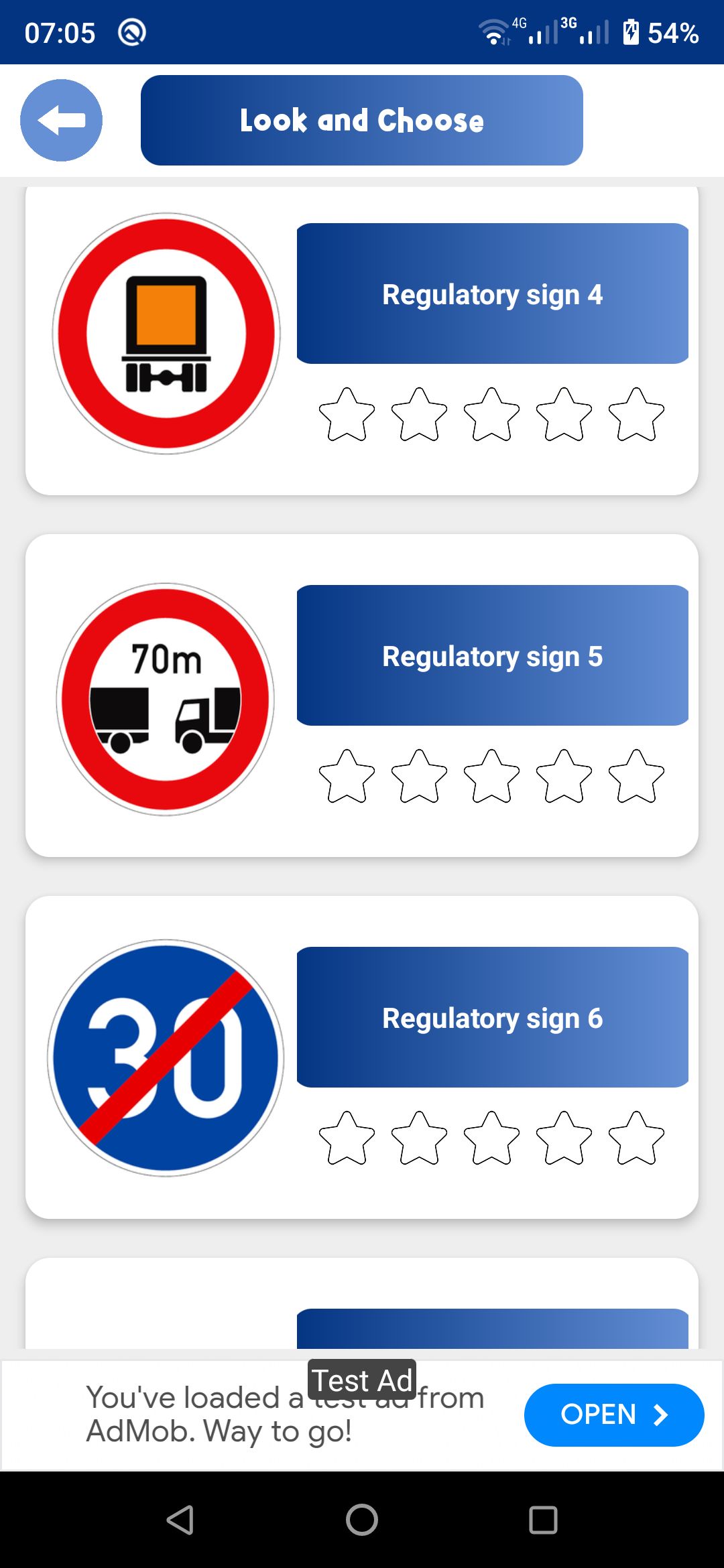Open Regulatory sign 6 quiz

[492, 1017]
